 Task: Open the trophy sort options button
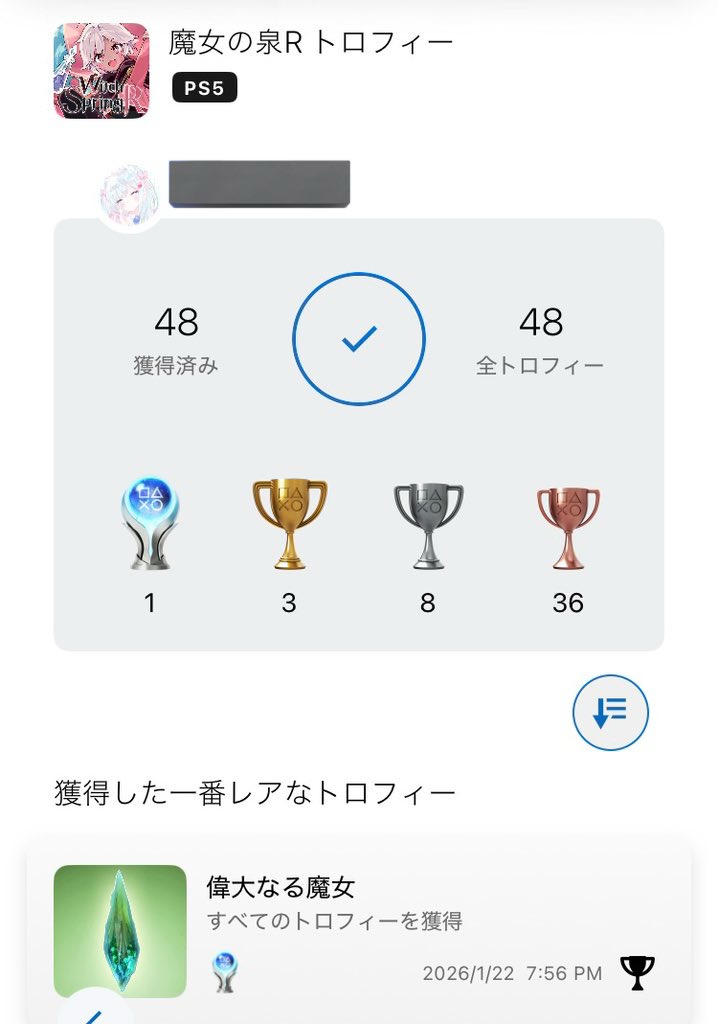coord(610,713)
